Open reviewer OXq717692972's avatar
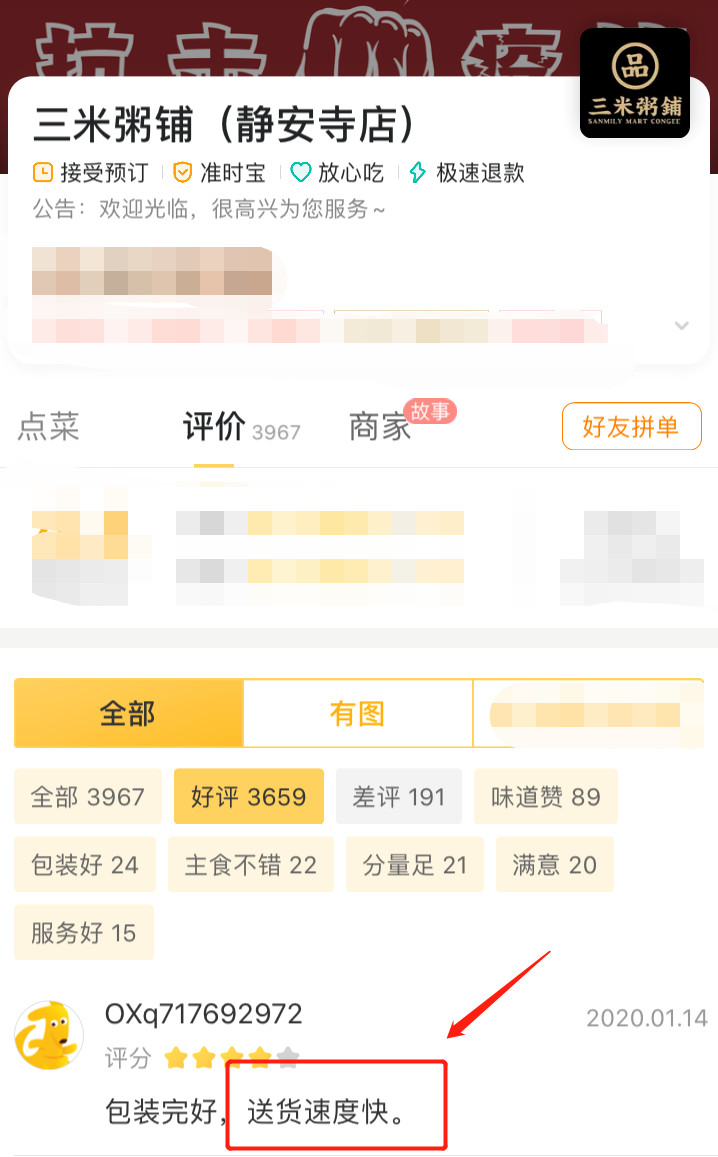Screen dimensions: 718x1157 pos(49,1035)
